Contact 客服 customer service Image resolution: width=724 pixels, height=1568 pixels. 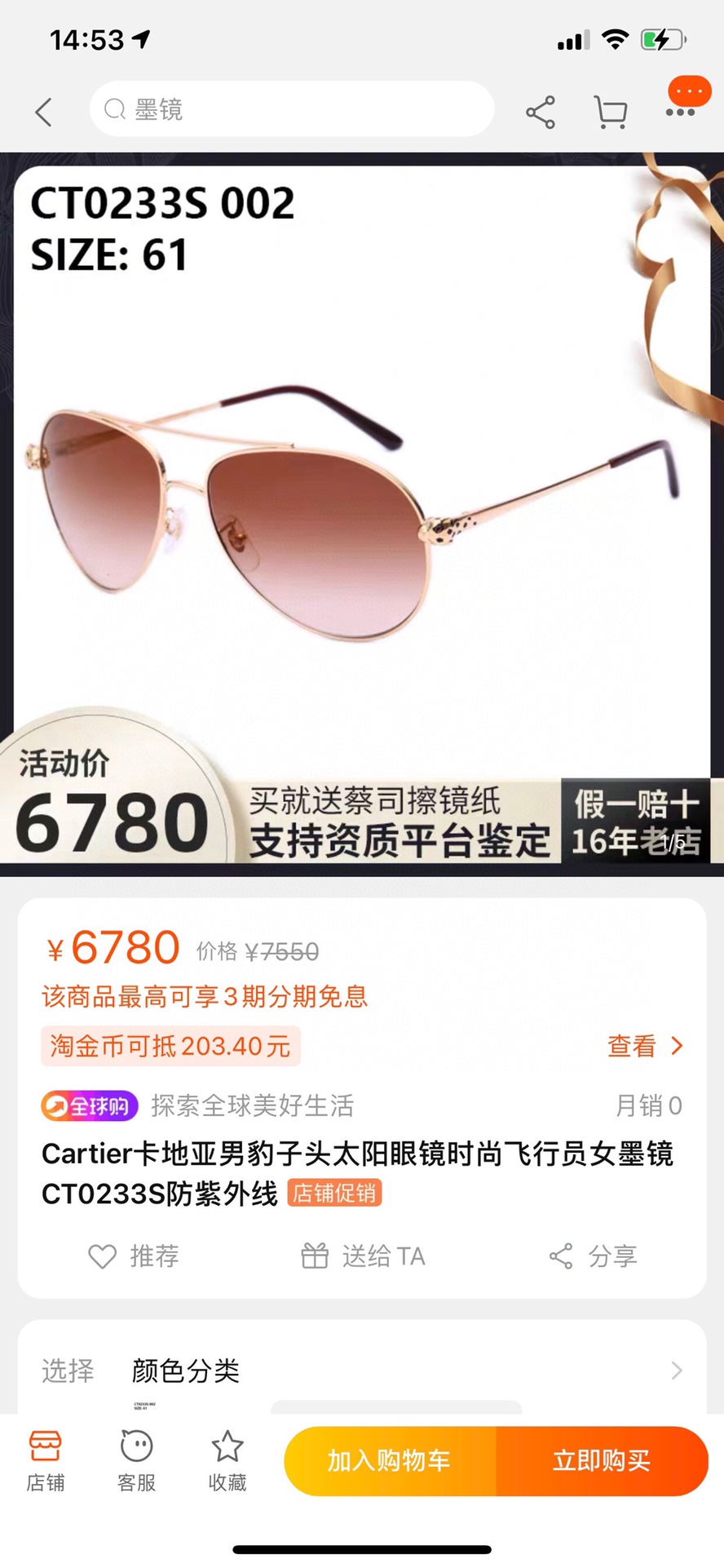(136, 1462)
